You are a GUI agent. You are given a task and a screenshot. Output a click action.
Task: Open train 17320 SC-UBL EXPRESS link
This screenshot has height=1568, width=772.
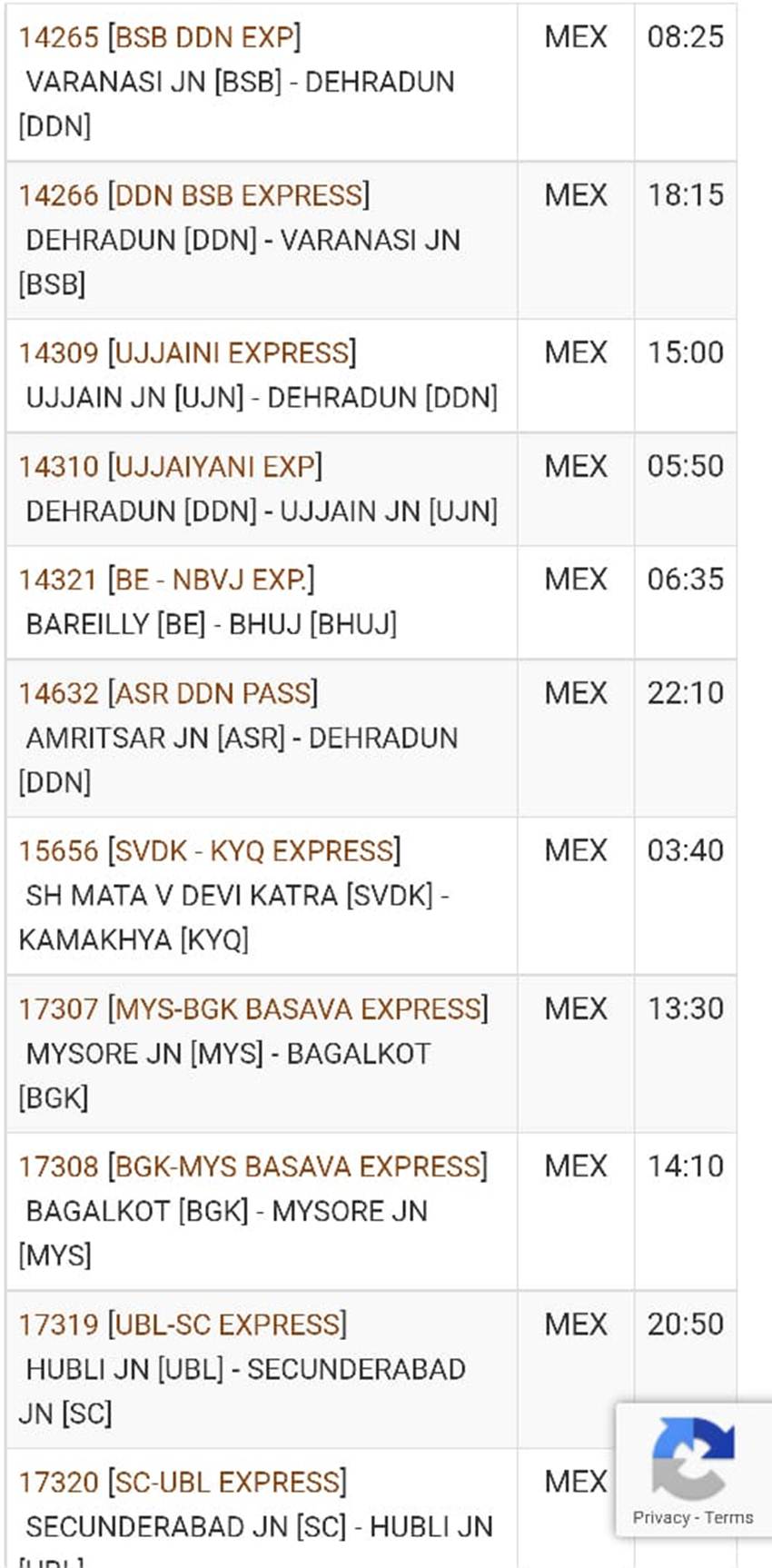183,1483
